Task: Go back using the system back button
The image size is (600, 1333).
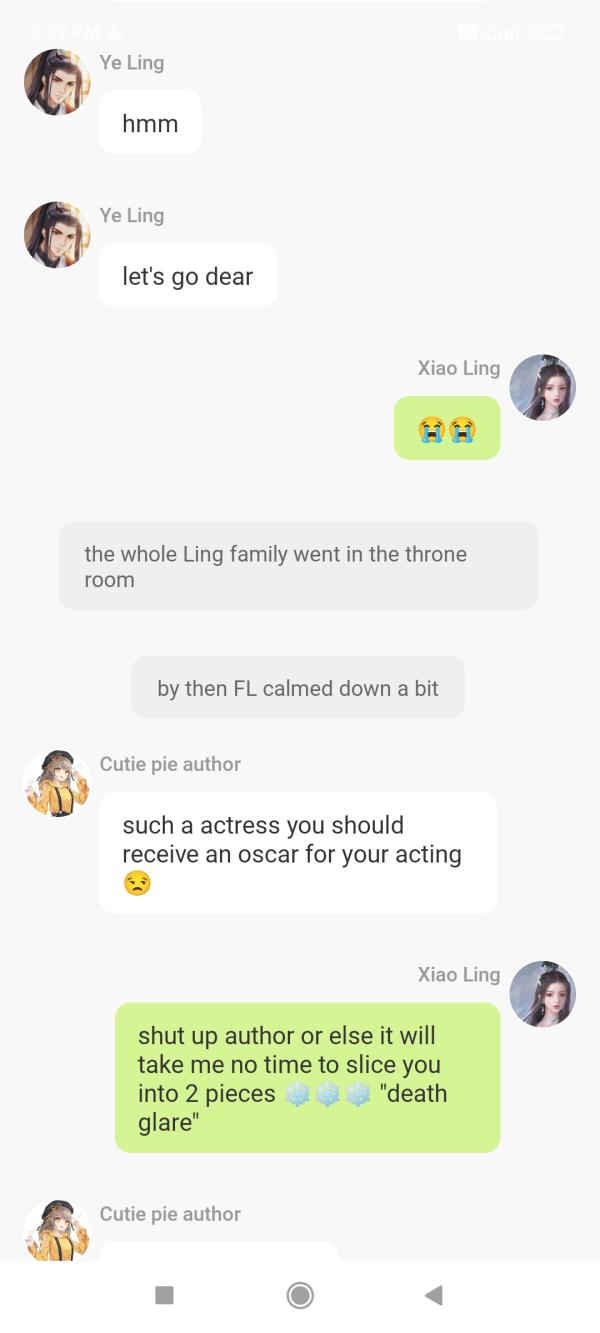Action: click(433, 1296)
